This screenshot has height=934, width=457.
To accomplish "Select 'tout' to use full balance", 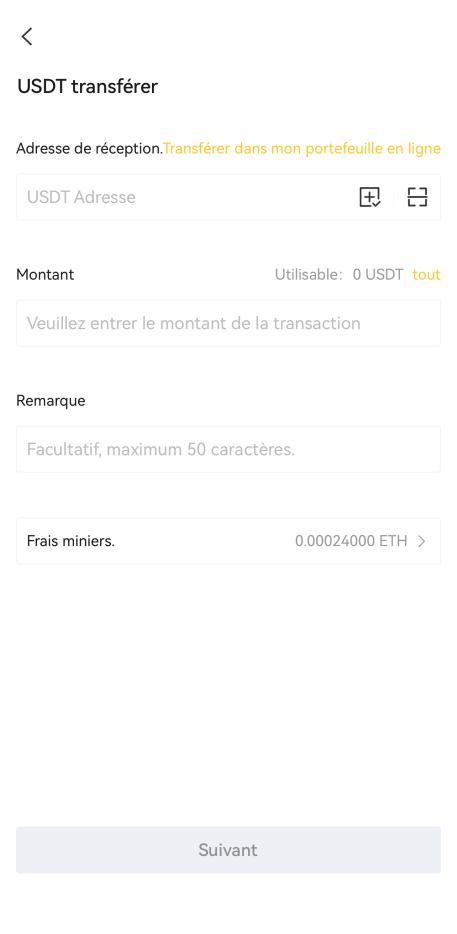I will click(x=426, y=275).
